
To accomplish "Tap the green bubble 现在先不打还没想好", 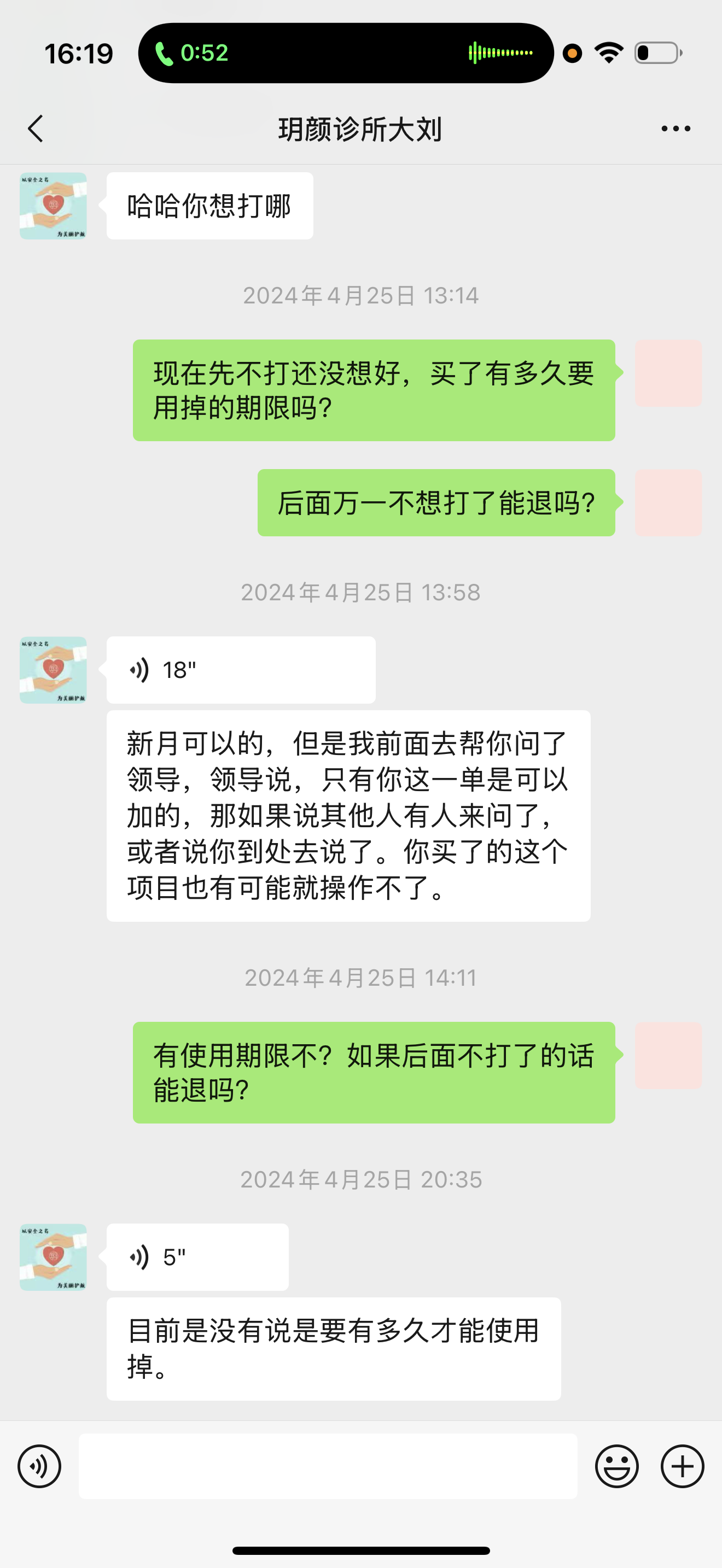I will (x=374, y=390).
